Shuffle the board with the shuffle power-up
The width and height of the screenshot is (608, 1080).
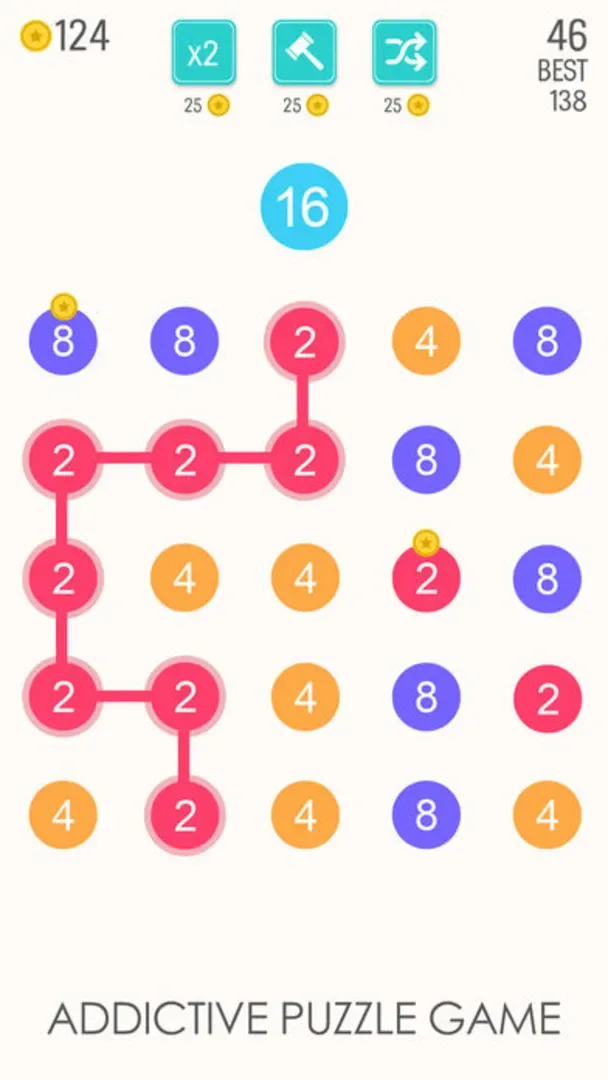[404, 53]
